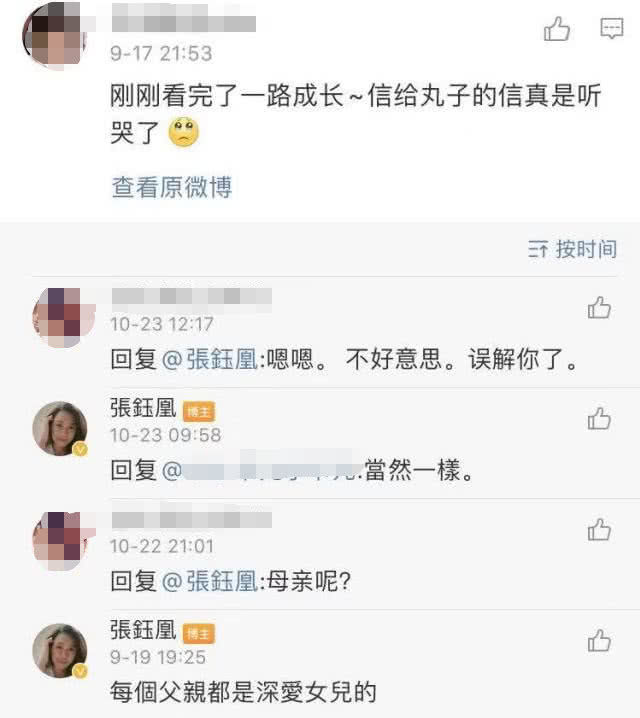Like 張鈺凰's reply posted 10-23 09:58
This screenshot has width=640, height=718.
pos(599,418)
